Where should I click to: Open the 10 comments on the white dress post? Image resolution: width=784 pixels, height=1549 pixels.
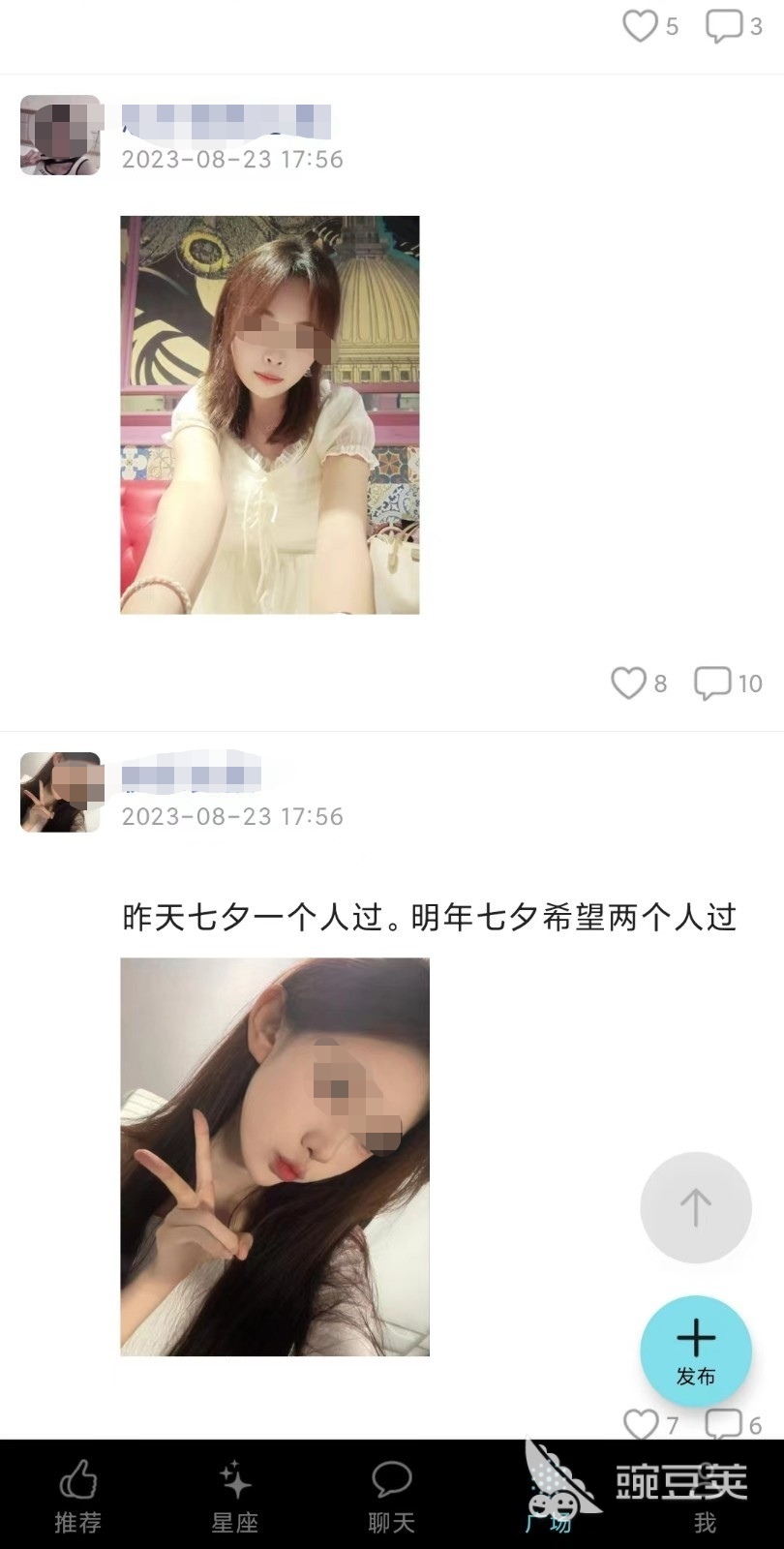click(x=713, y=683)
